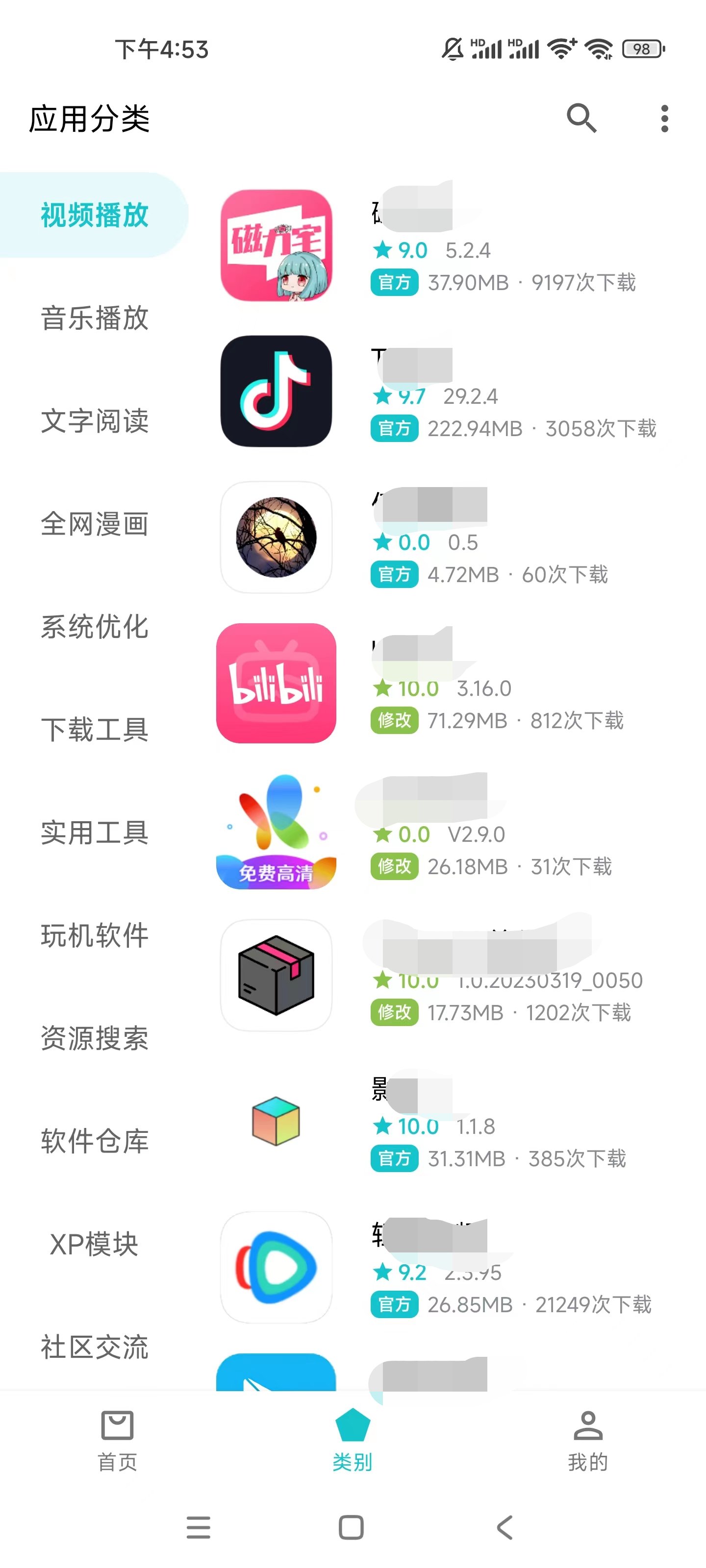Viewport: 706px width, 1568px height.
Task: Tap the system back button
Action: (x=505, y=1527)
